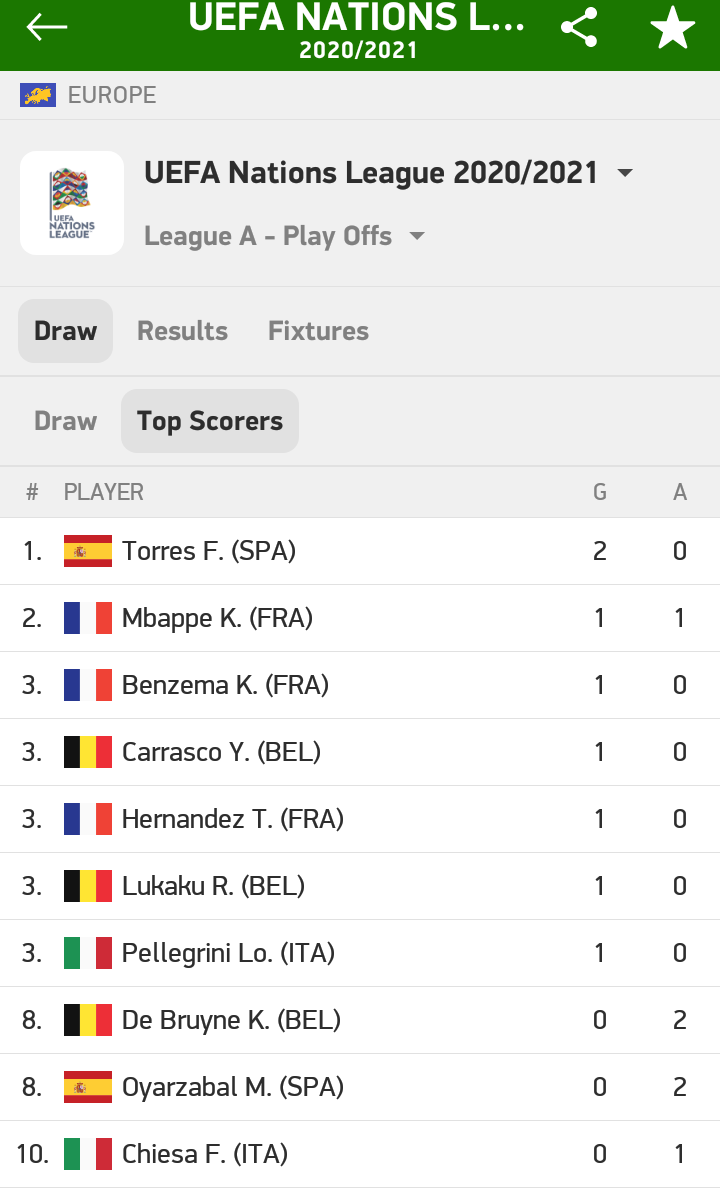Open the EUROPE region link

tap(88, 95)
